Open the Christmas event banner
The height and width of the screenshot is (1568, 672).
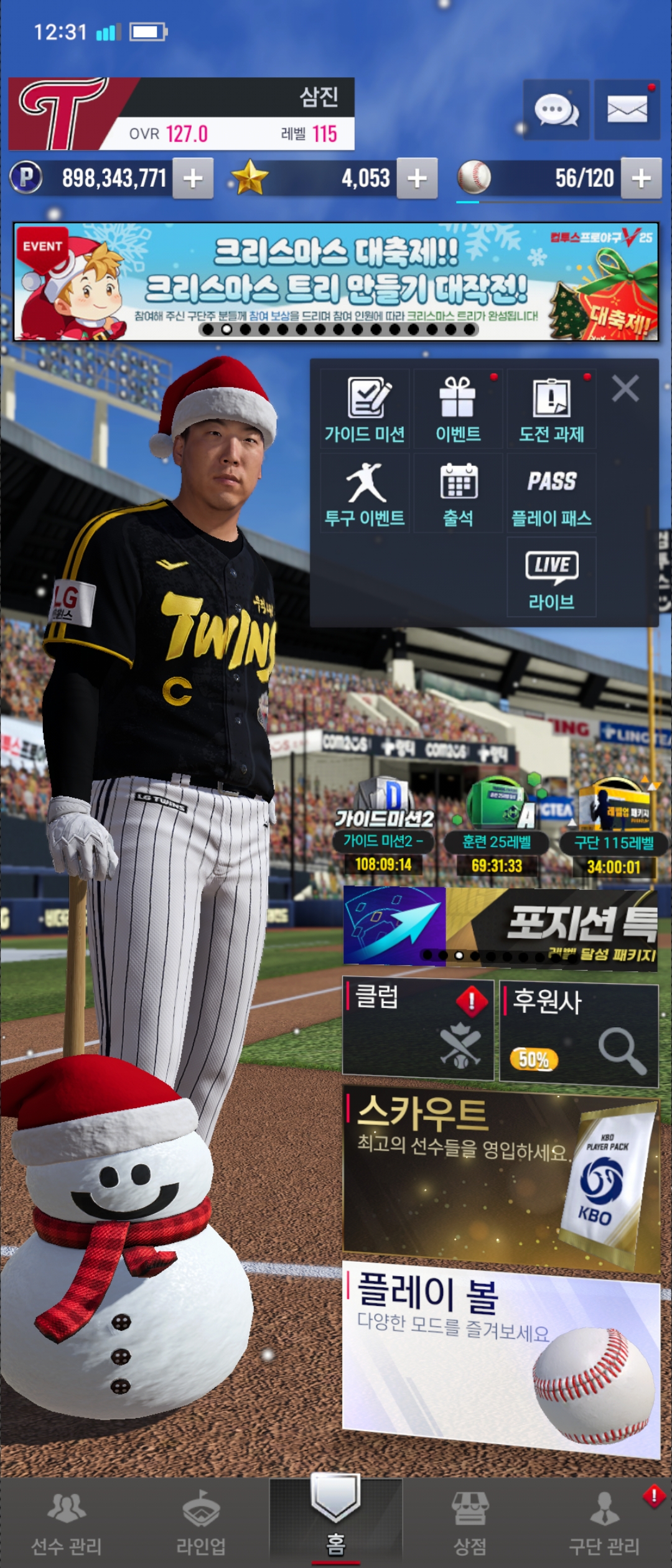tap(336, 282)
